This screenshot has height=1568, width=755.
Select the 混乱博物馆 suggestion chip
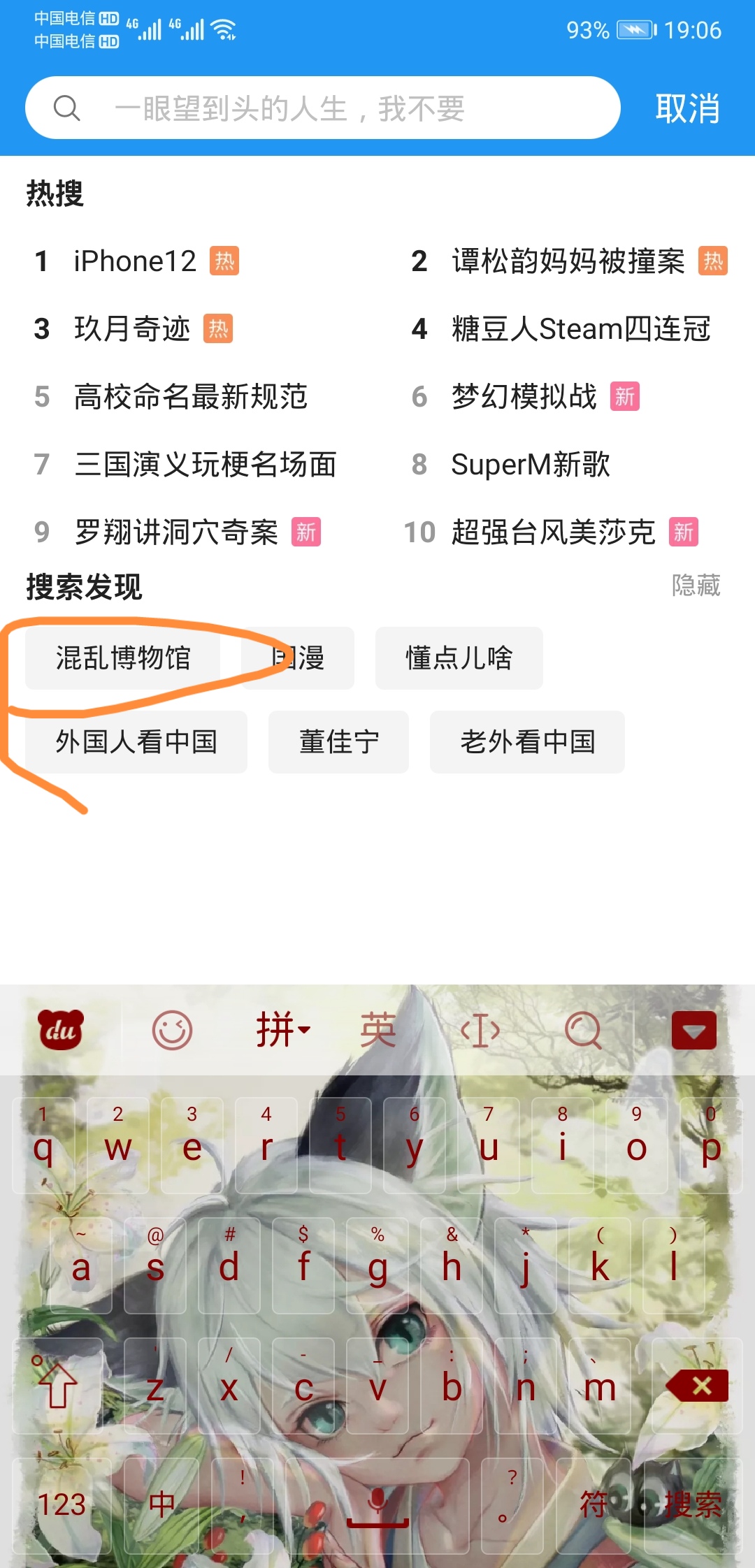pyautogui.click(x=123, y=658)
